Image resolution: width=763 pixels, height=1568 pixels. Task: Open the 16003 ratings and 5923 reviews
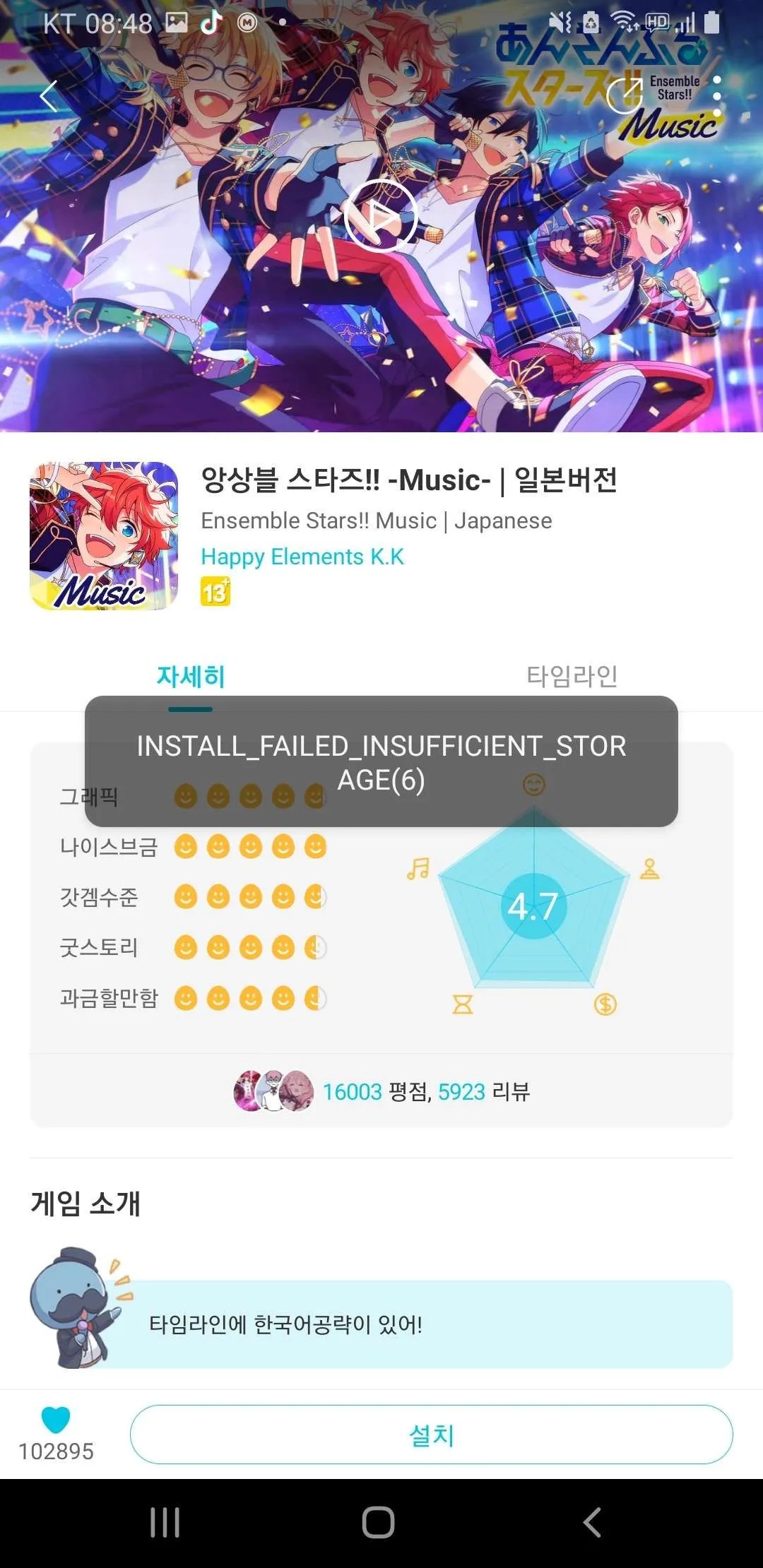425,1091
